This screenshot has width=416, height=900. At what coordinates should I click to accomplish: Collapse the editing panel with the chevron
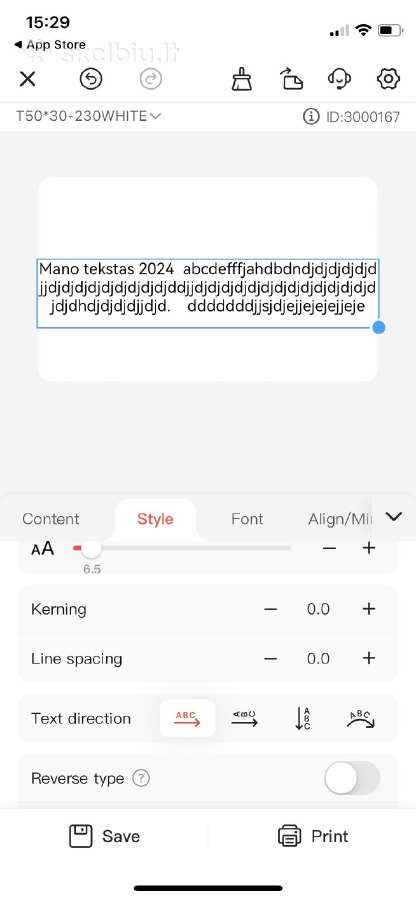point(394,517)
